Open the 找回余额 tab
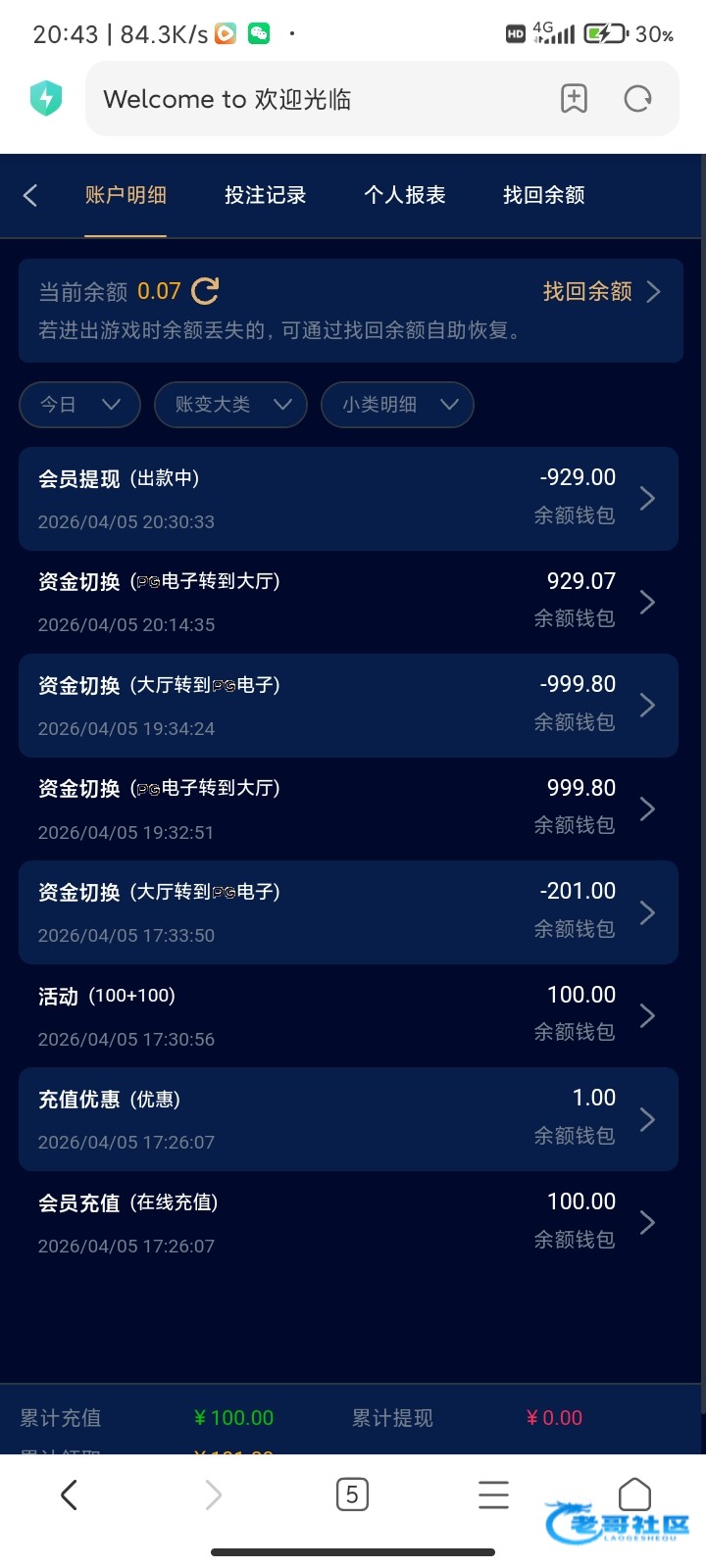Image resolution: width=706 pixels, height=1568 pixels. point(543,195)
